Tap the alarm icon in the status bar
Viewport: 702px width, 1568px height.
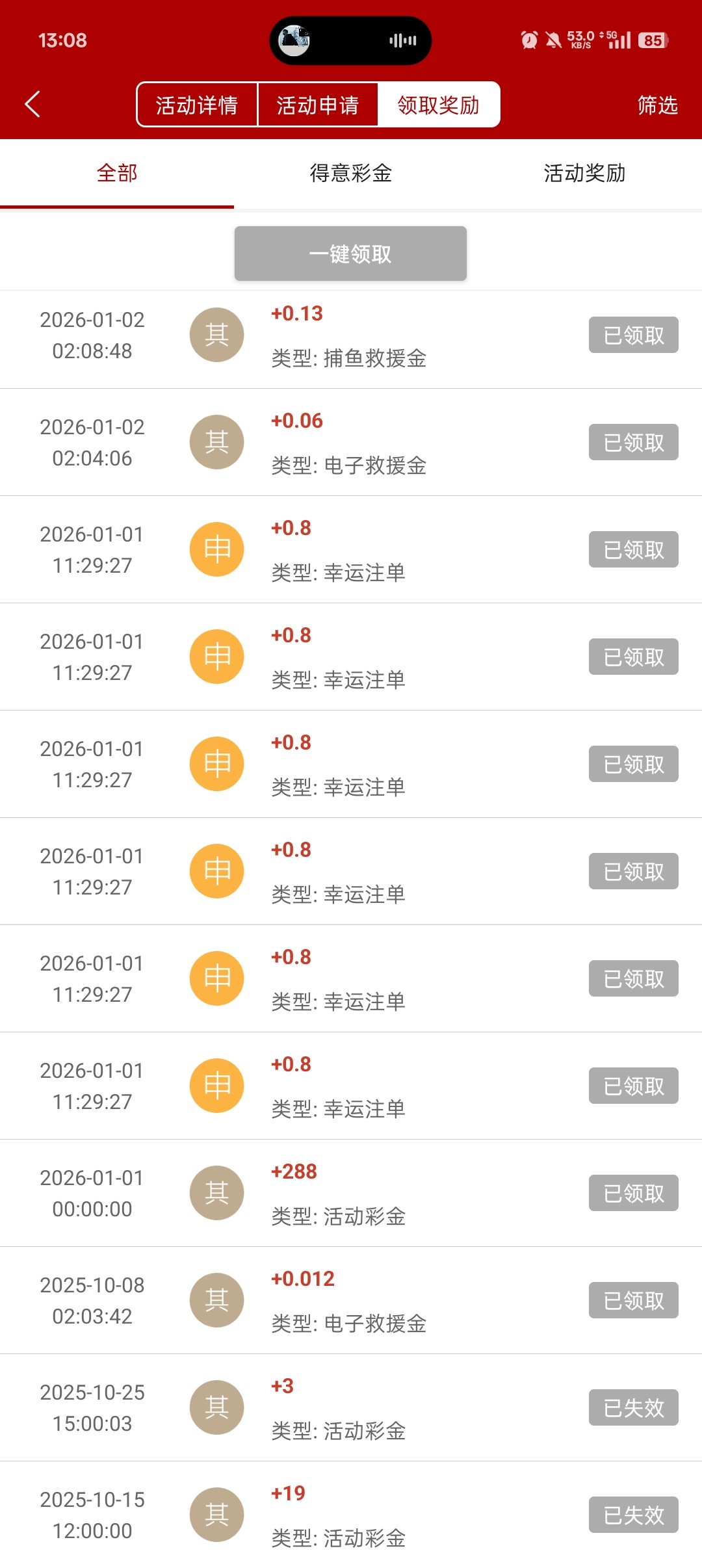coord(528,40)
